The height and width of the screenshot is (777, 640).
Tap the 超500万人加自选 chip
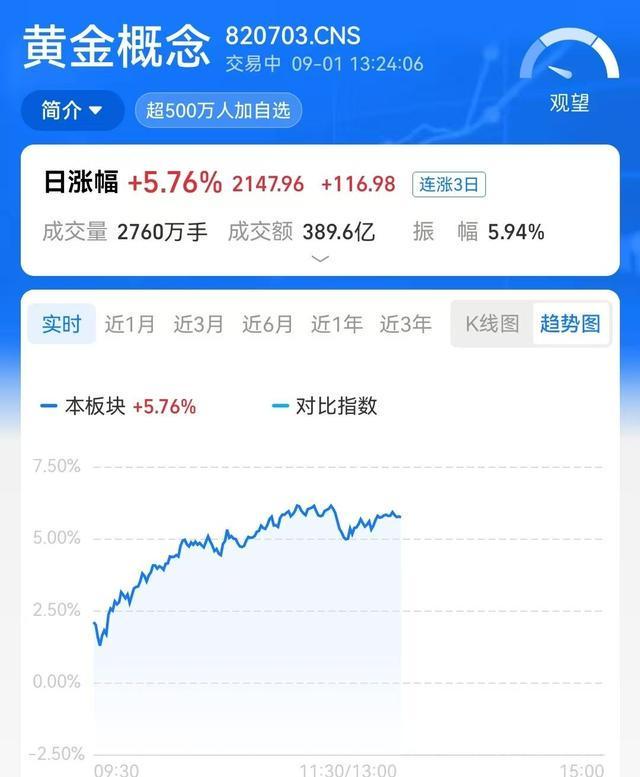[218, 110]
